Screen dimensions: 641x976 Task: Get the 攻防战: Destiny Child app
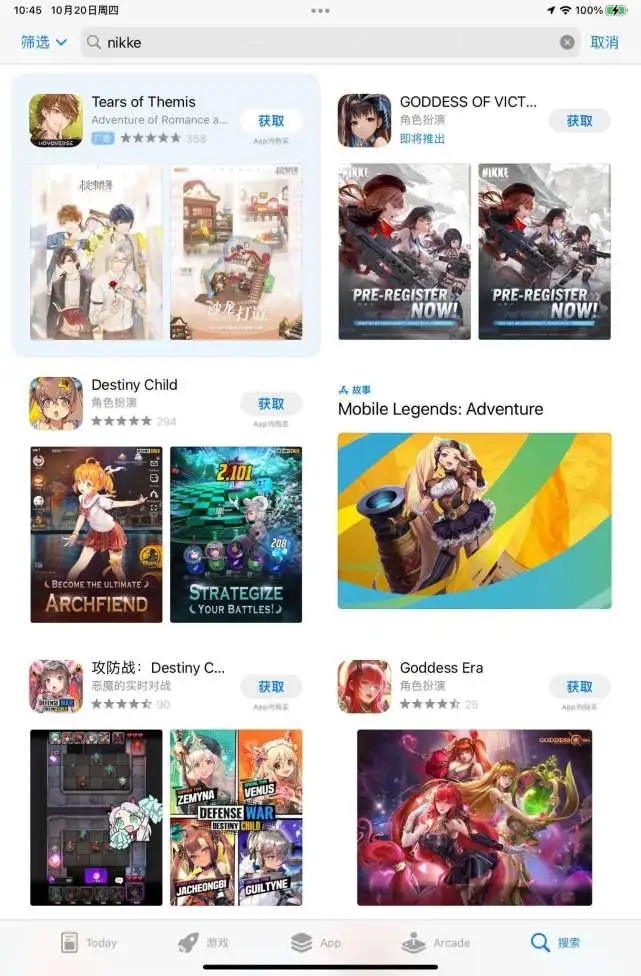click(x=271, y=687)
